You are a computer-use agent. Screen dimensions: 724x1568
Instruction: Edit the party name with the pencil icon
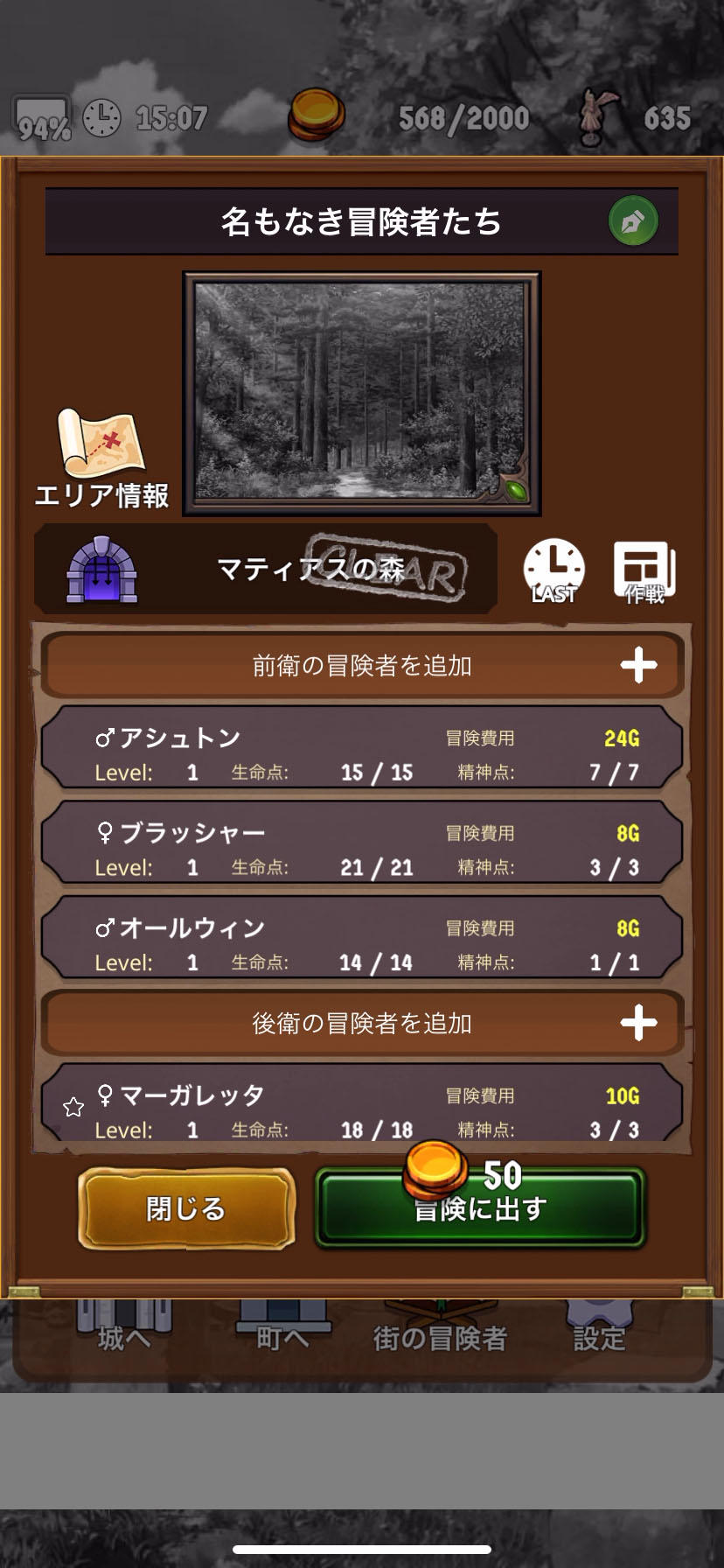pos(633,221)
